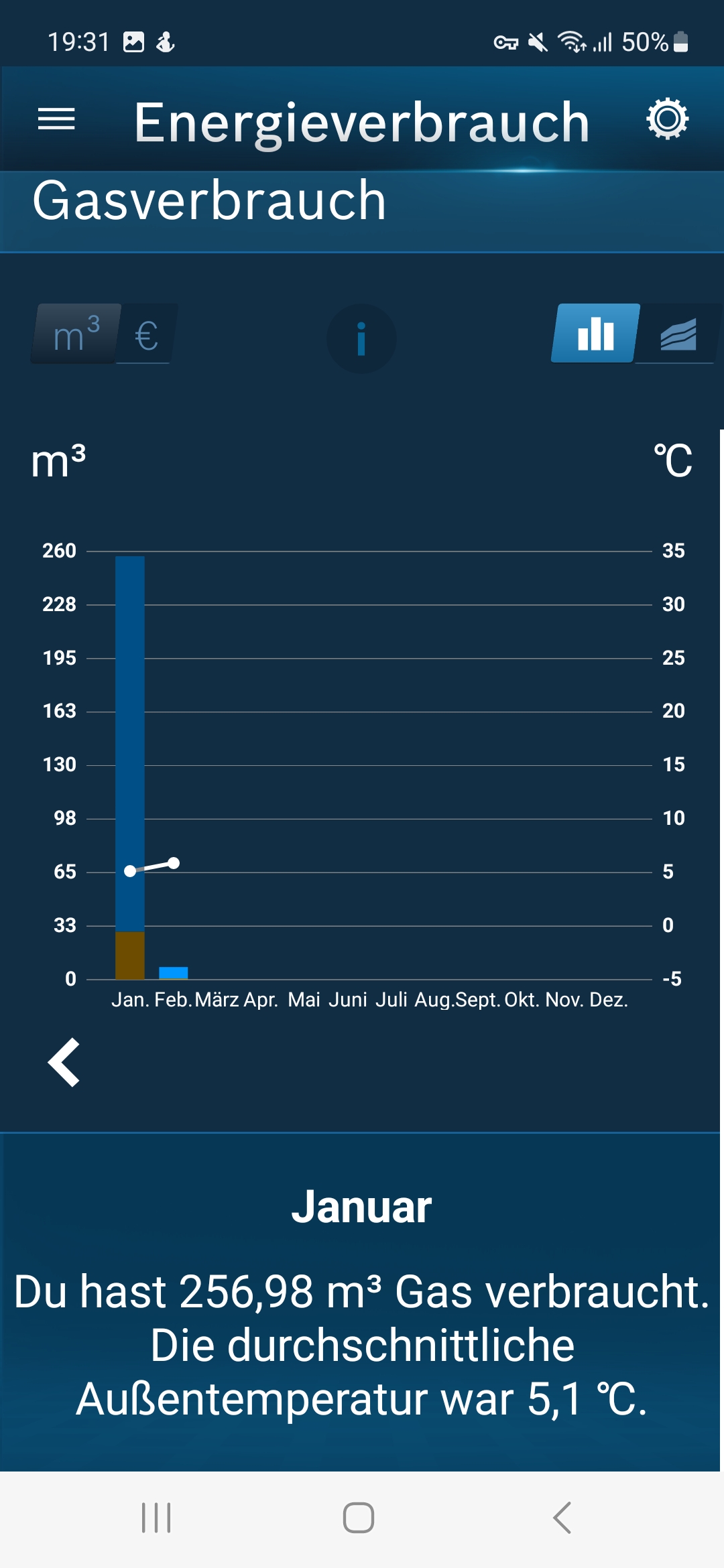The image size is (724, 1568).
Task: Open recent apps from navigation bar
Action: 156,1518
